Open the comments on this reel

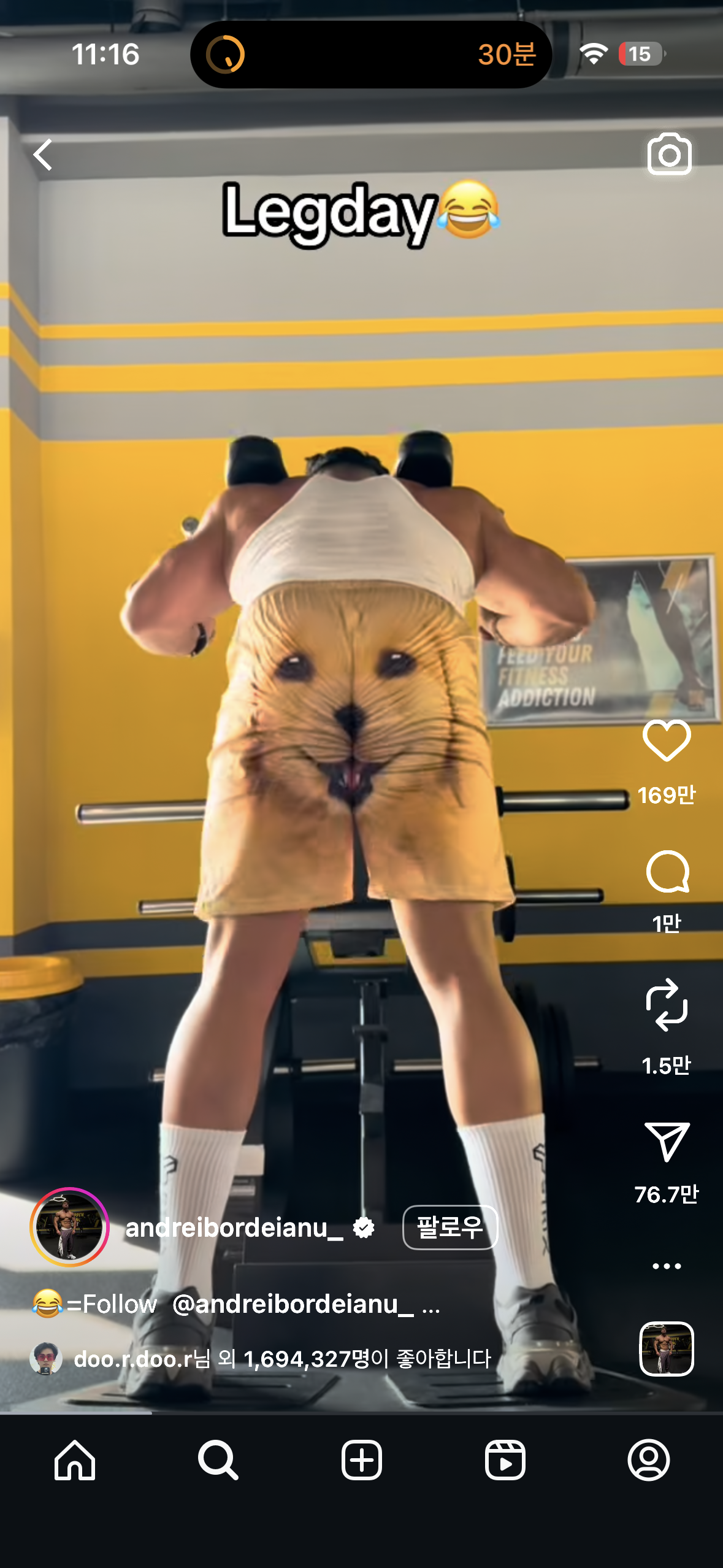click(x=667, y=872)
